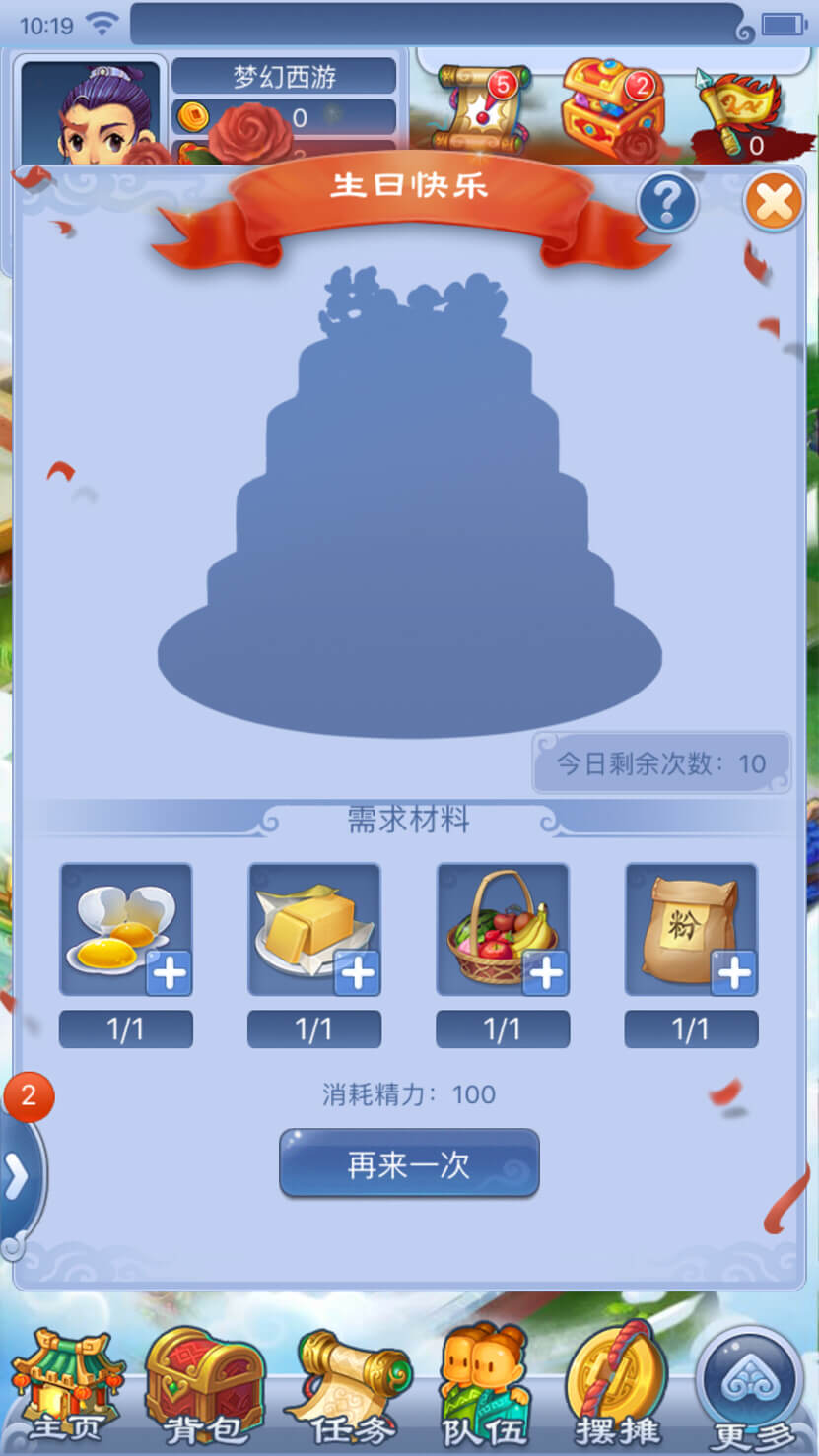819x1456 pixels.
Task: Open the scroll icon with badge 5
Action: click(483, 109)
